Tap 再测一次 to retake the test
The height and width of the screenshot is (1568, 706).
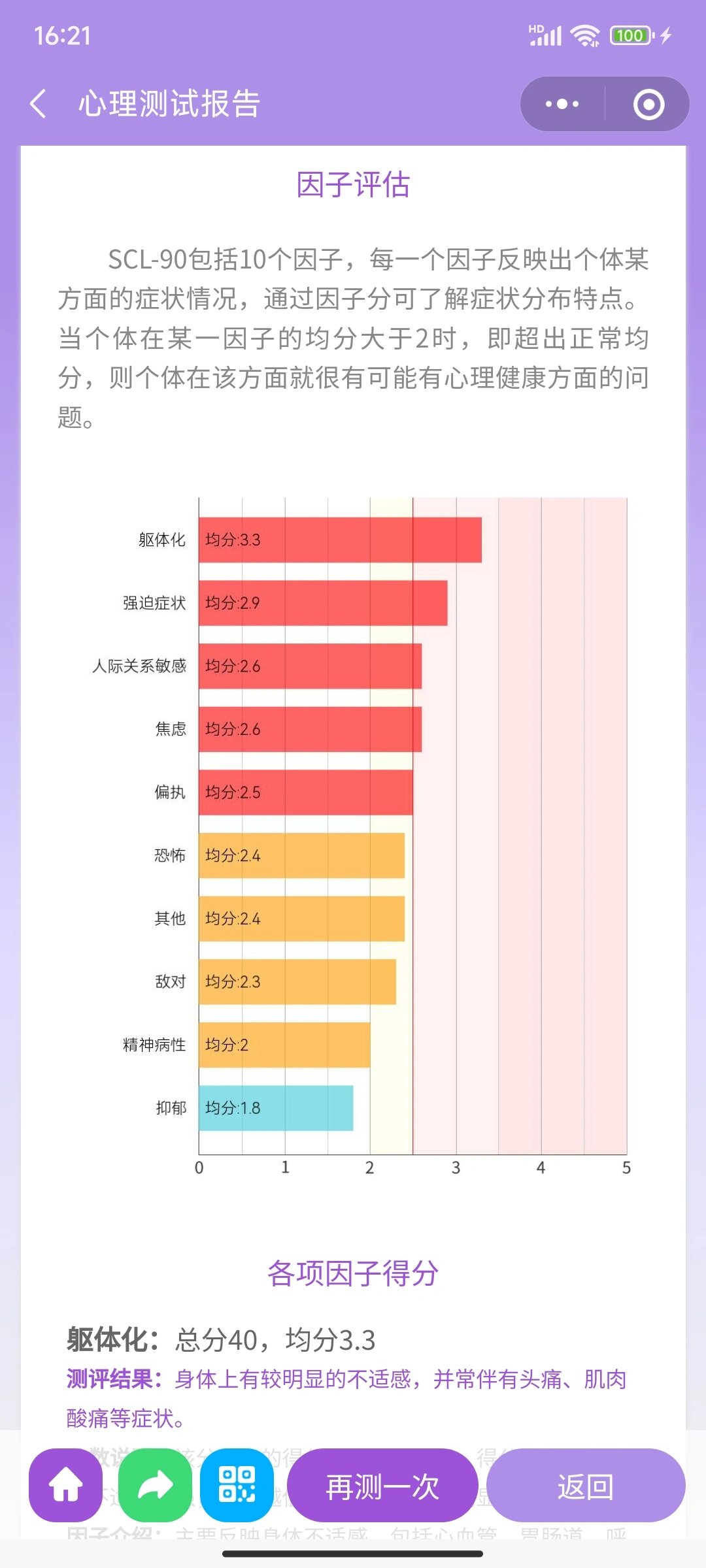click(382, 1487)
